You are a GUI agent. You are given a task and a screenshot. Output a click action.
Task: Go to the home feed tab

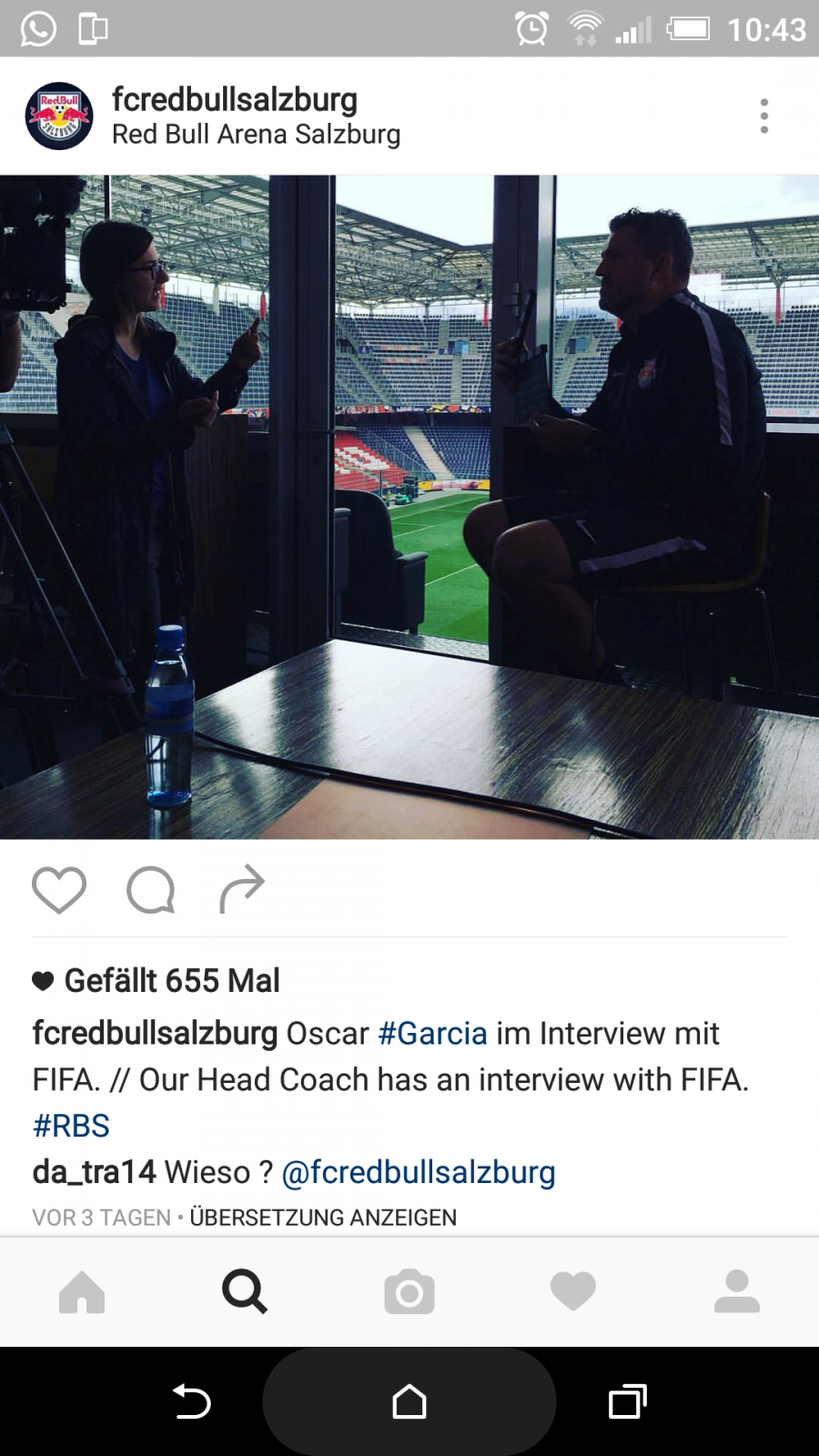[x=82, y=1292]
